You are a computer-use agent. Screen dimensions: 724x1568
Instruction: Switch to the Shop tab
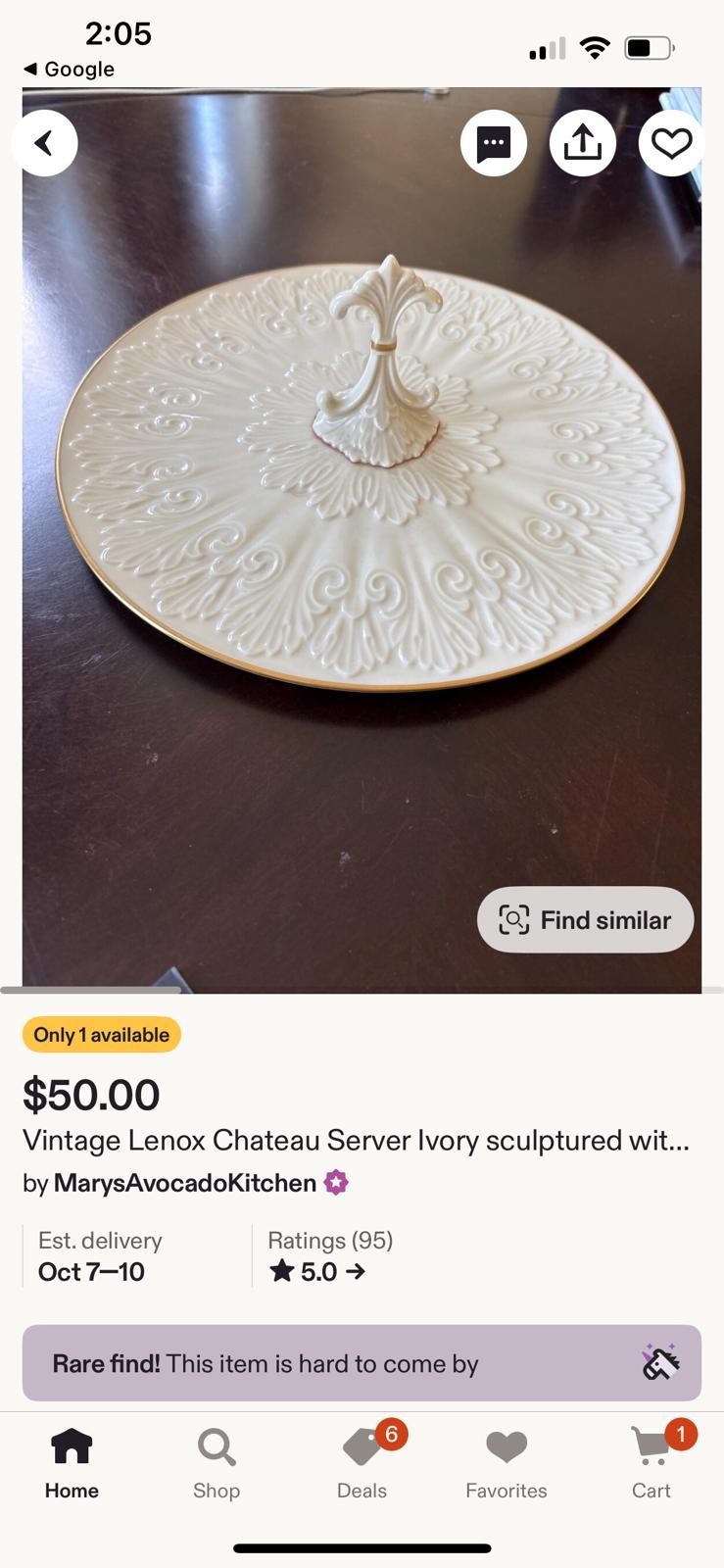216,1463
